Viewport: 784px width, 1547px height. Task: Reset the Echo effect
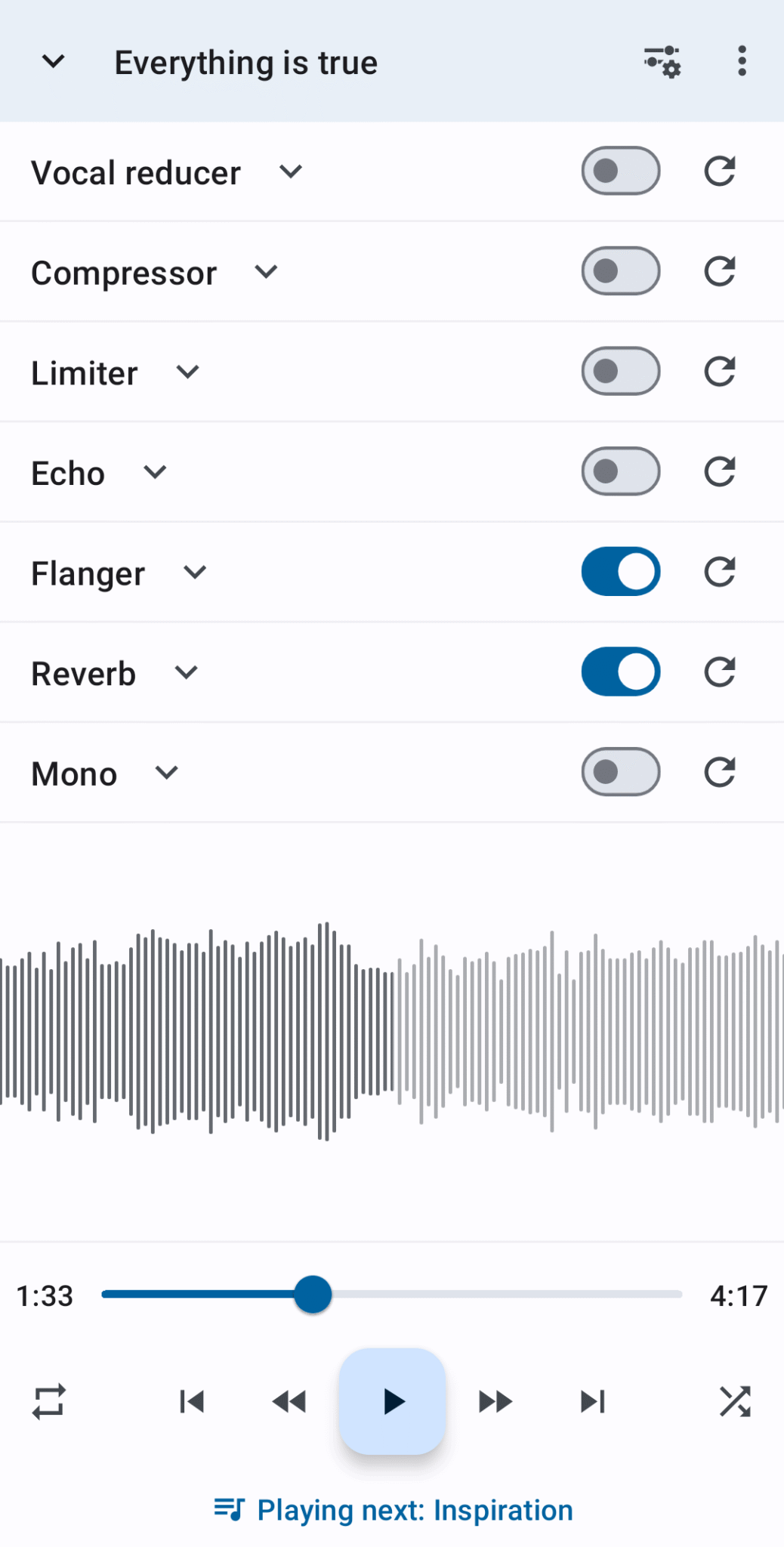(x=718, y=471)
